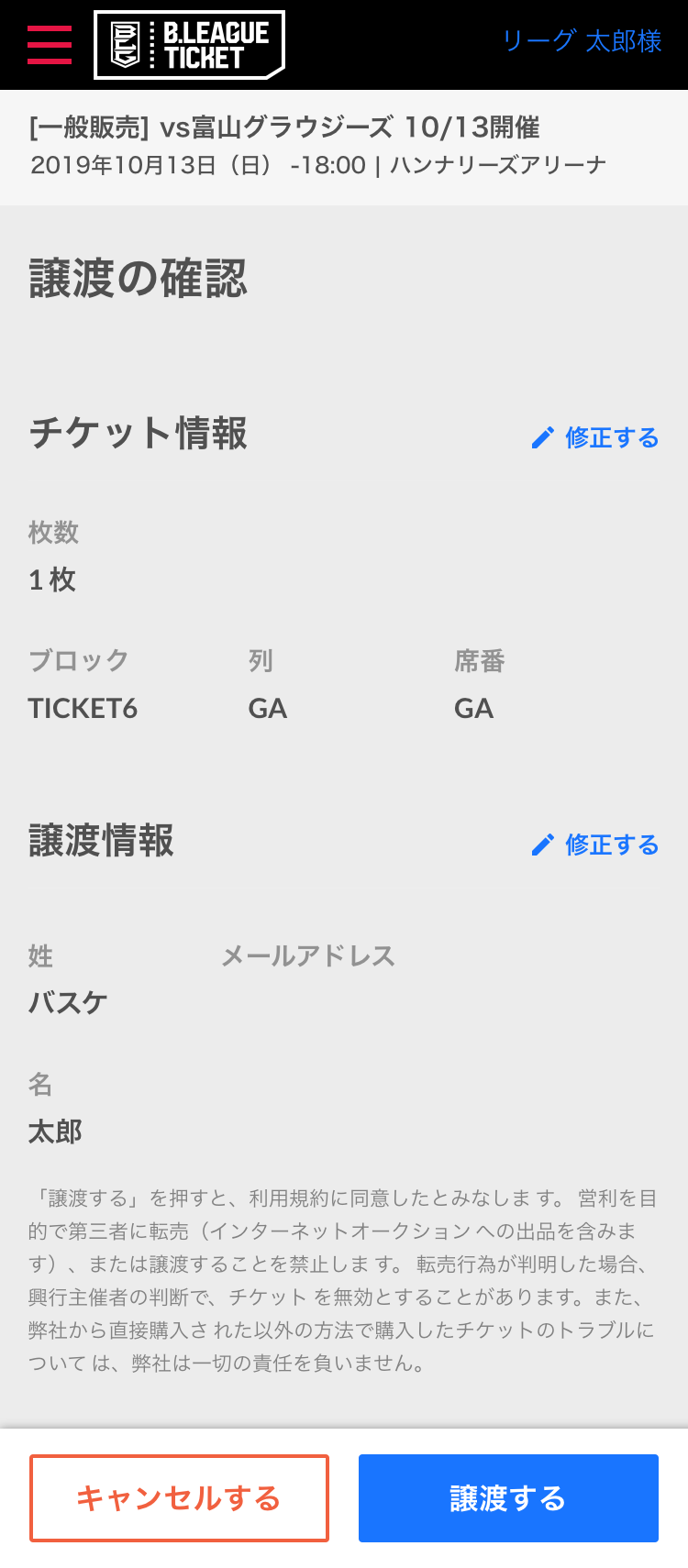Click the pencil icon next to チケット情報
The width and height of the screenshot is (688, 1568).
(x=541, y=438)
